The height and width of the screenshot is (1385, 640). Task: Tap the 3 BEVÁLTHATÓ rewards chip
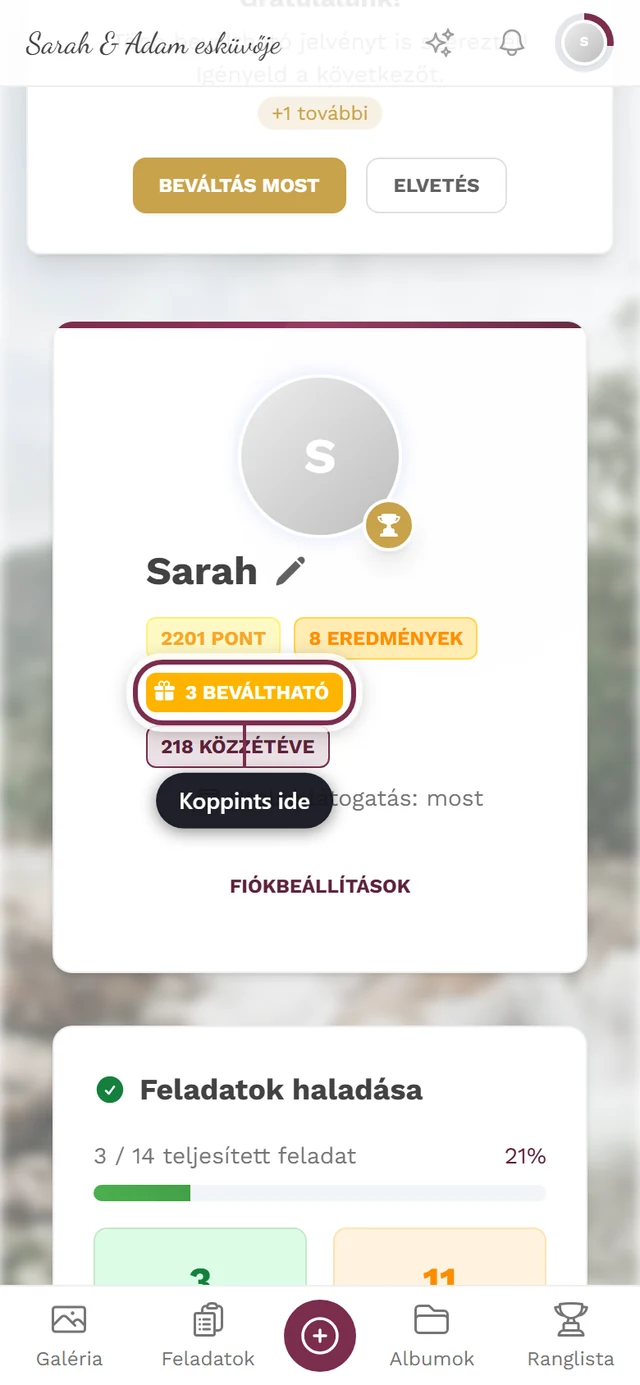pyautogui.click(x=244, y=692)
